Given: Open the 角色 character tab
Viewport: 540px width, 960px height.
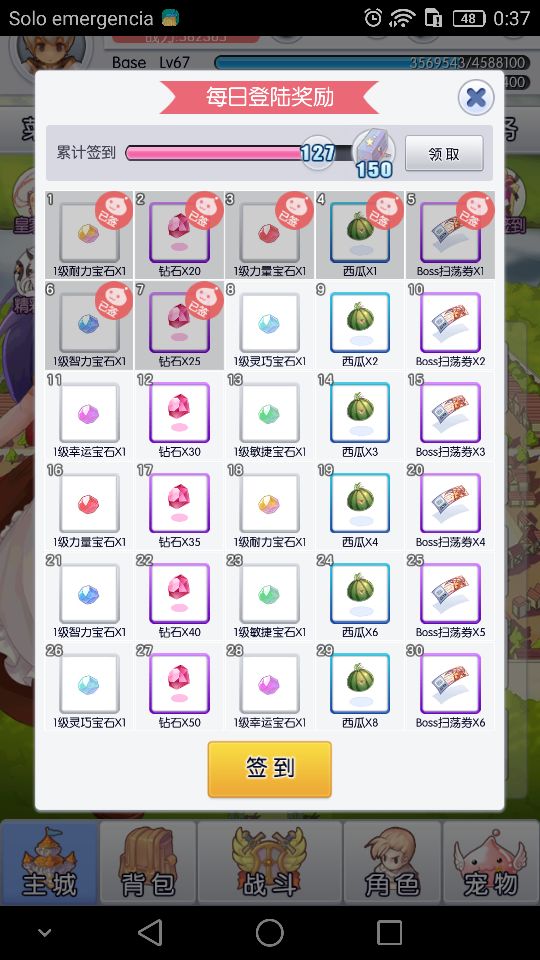Looking at the screenshot, I should tap(392, 863).
